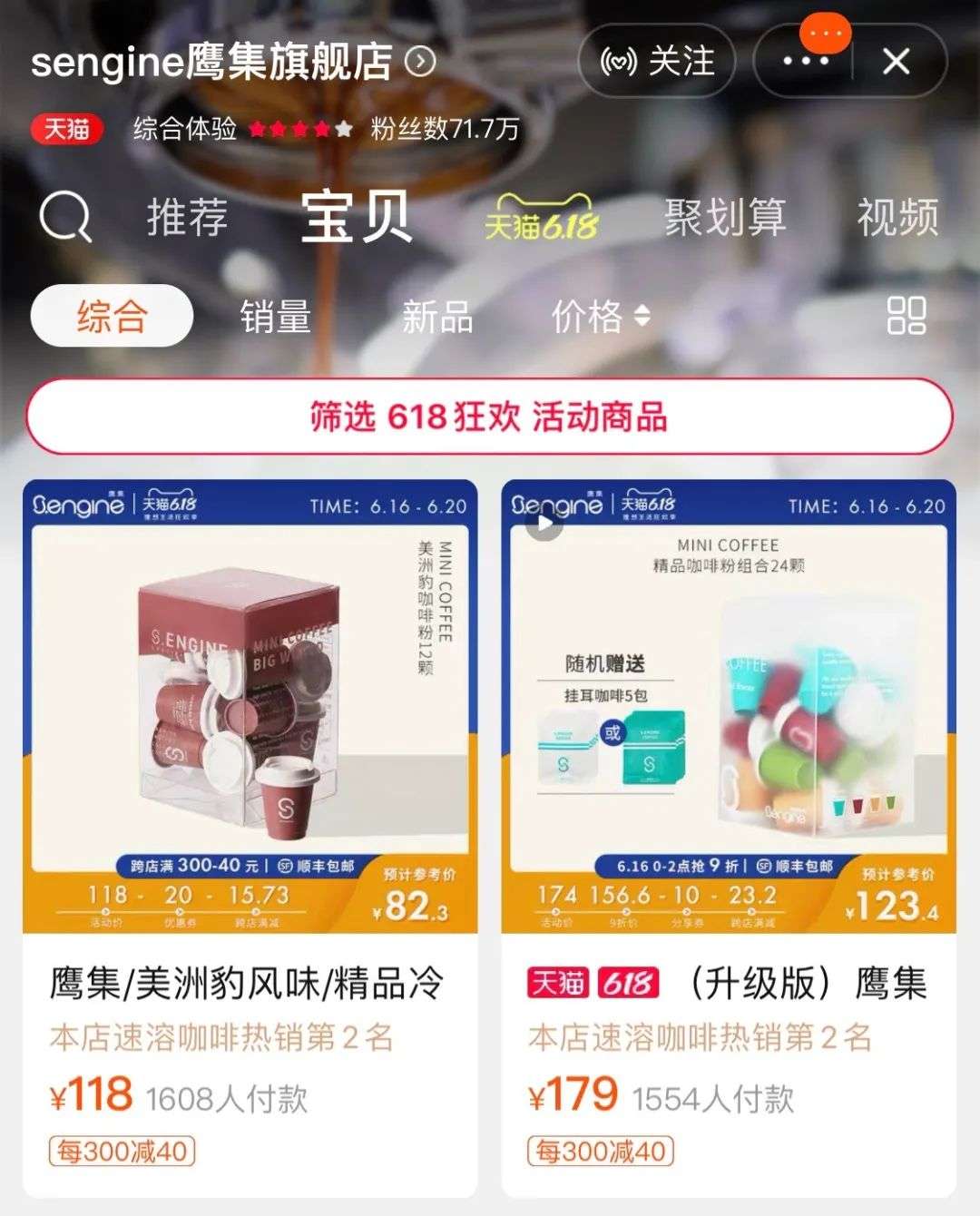The height and width of the screenshot is (1216, 980).
Task: Go to the 视频 tab
Action: click(897, 218)
